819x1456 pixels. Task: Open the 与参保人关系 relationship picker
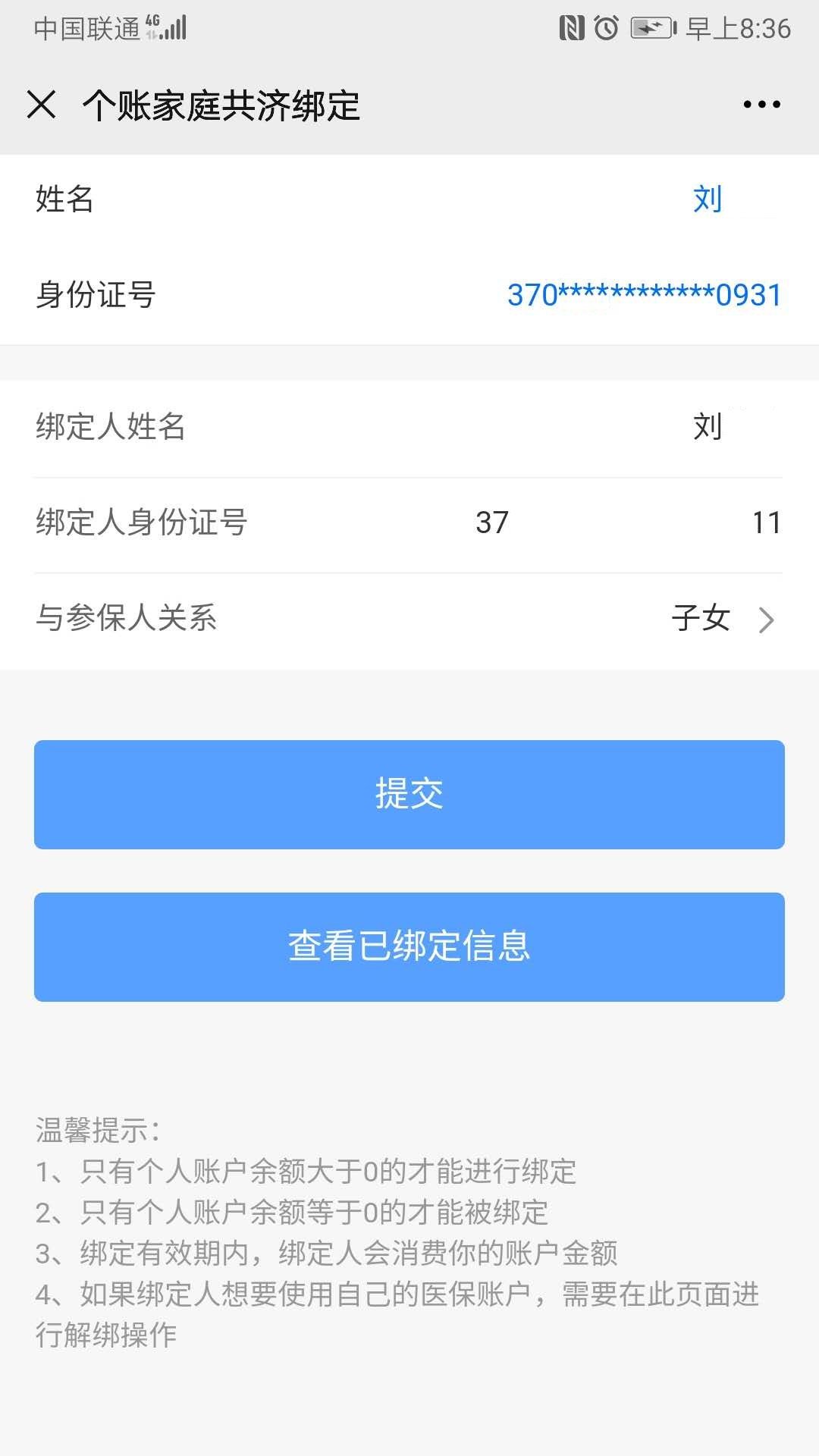click(x=720, y=619)
